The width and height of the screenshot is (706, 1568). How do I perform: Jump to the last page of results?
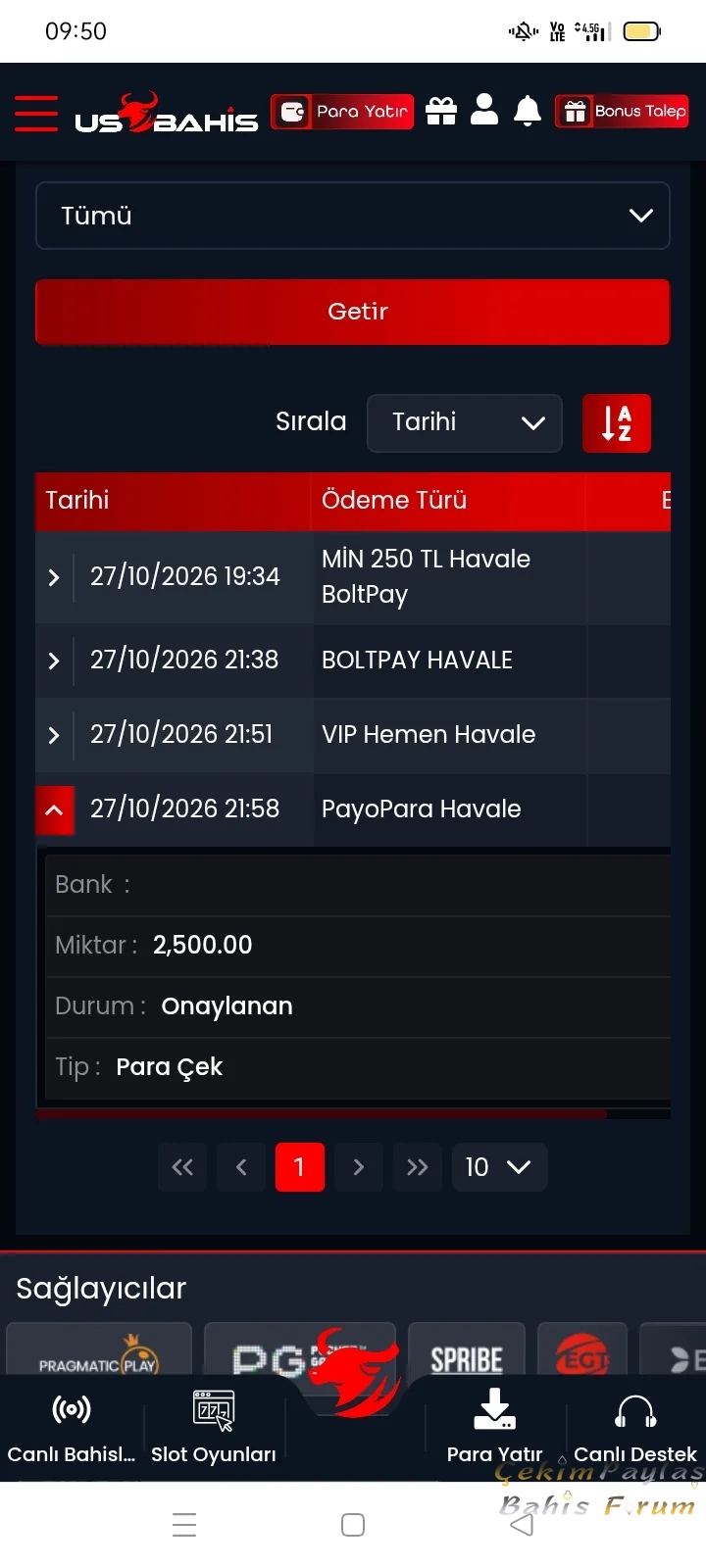(x=418, y=1167)
